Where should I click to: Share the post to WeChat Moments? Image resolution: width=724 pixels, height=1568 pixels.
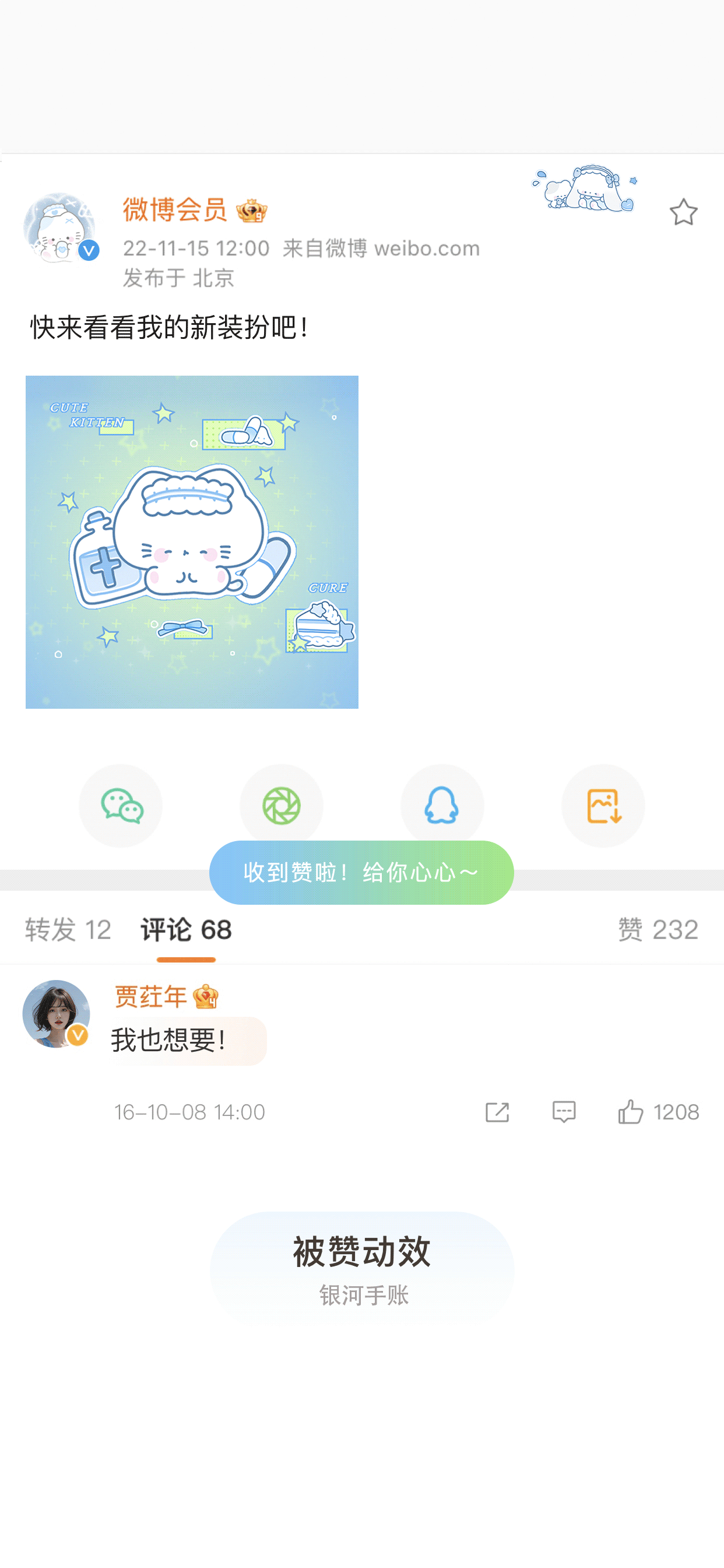281,806
